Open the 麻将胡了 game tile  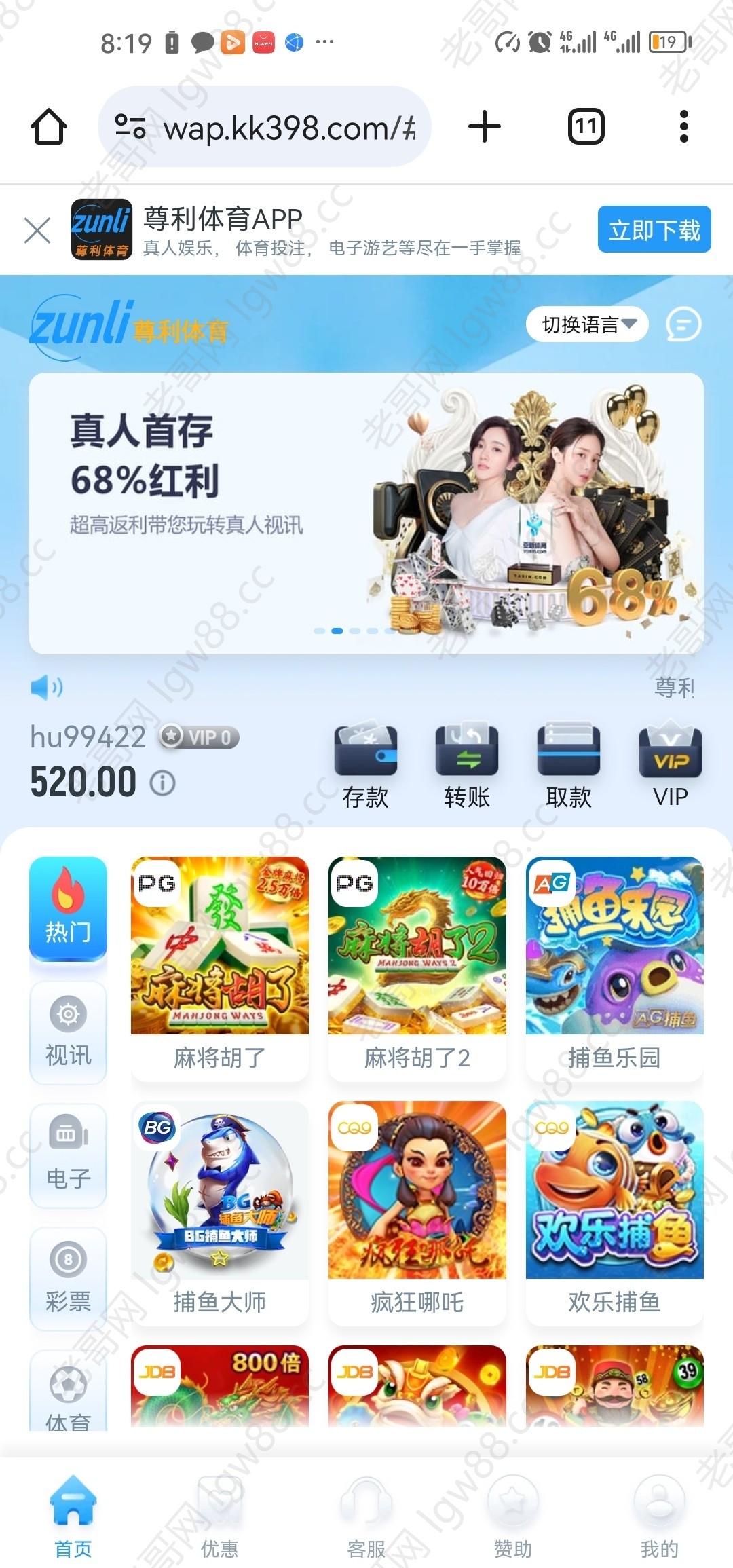point(219,967)
